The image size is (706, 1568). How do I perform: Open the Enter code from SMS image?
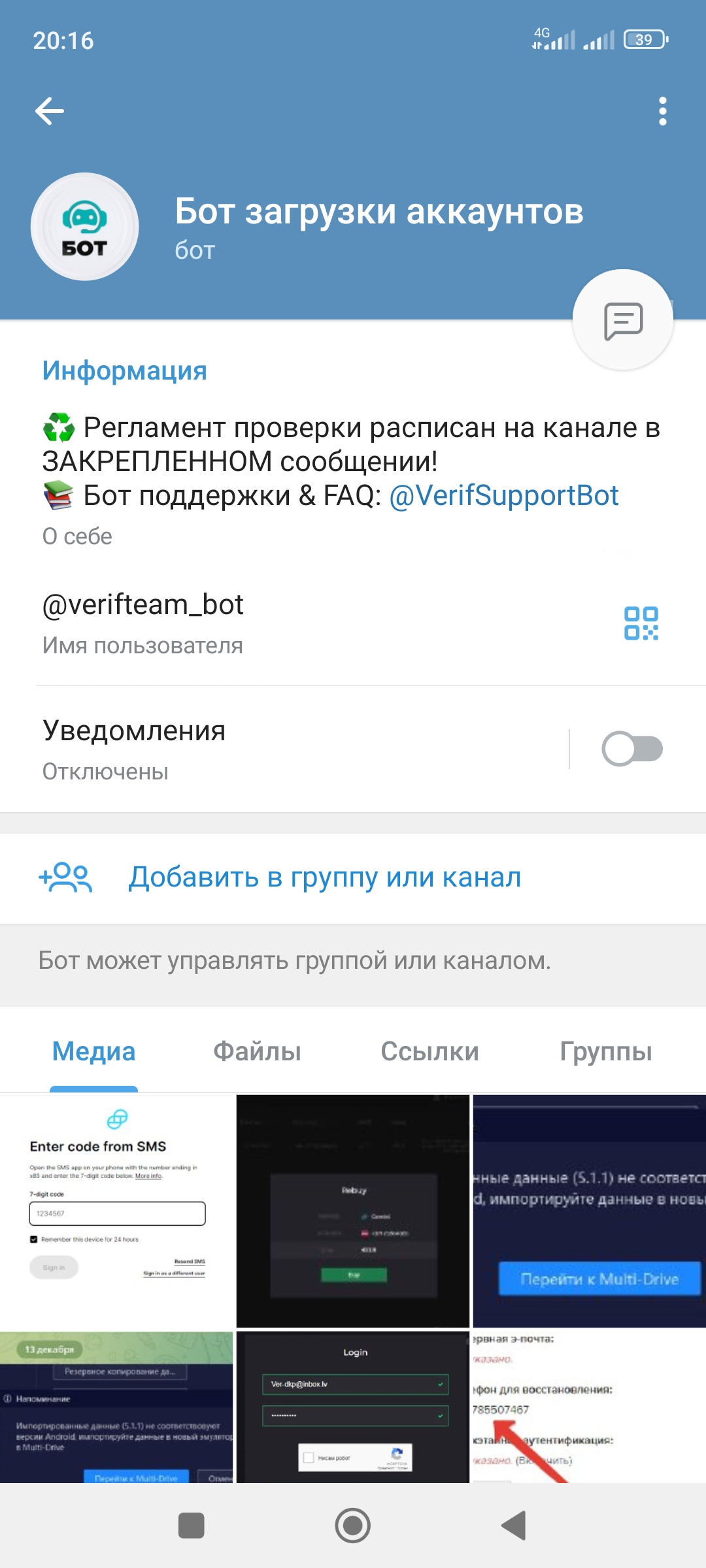pos(117,1211)
